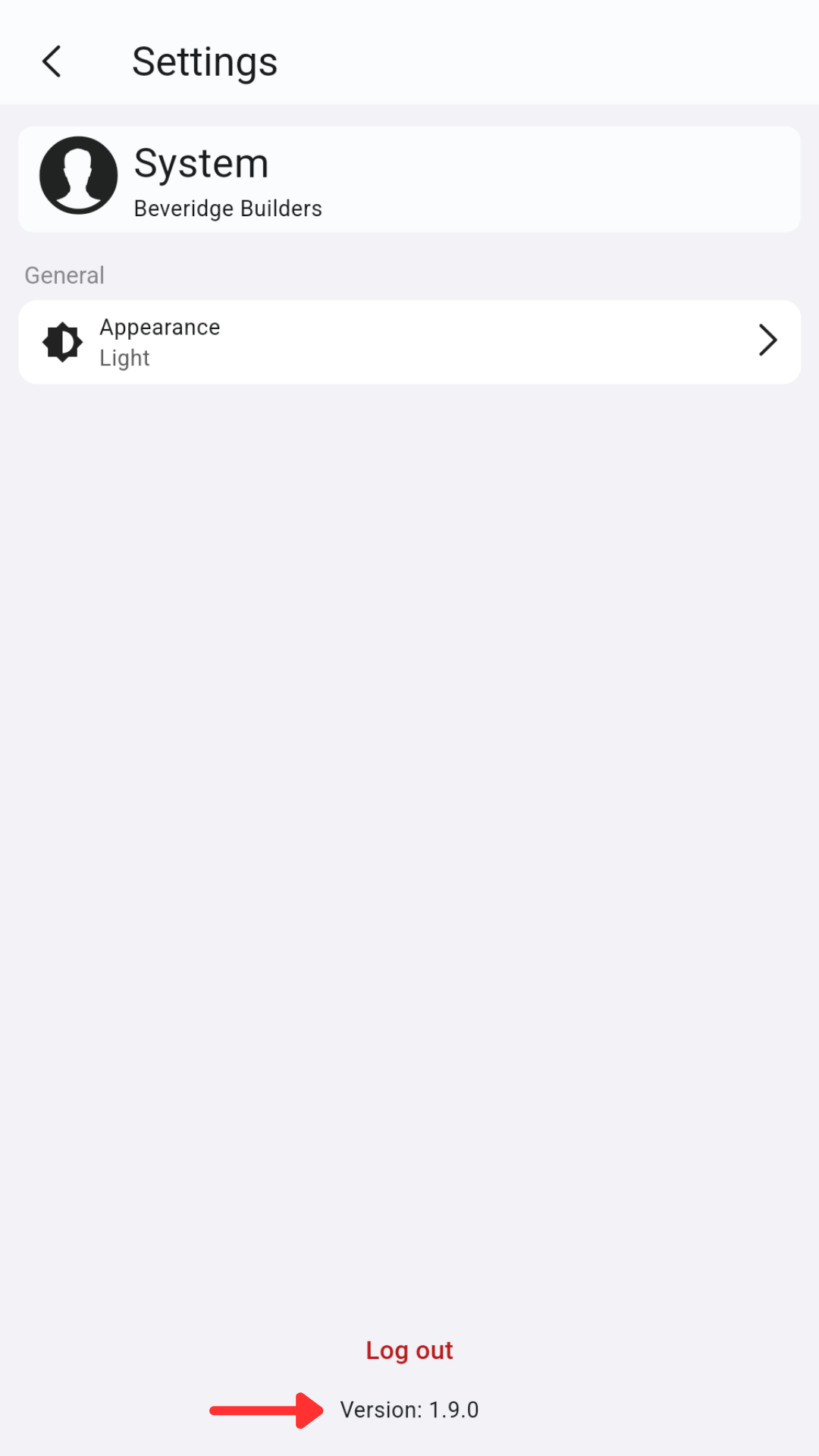The width and height of the screenshot is (819, 1456).
Task: Open the System profile card
Action: point(409,179)
